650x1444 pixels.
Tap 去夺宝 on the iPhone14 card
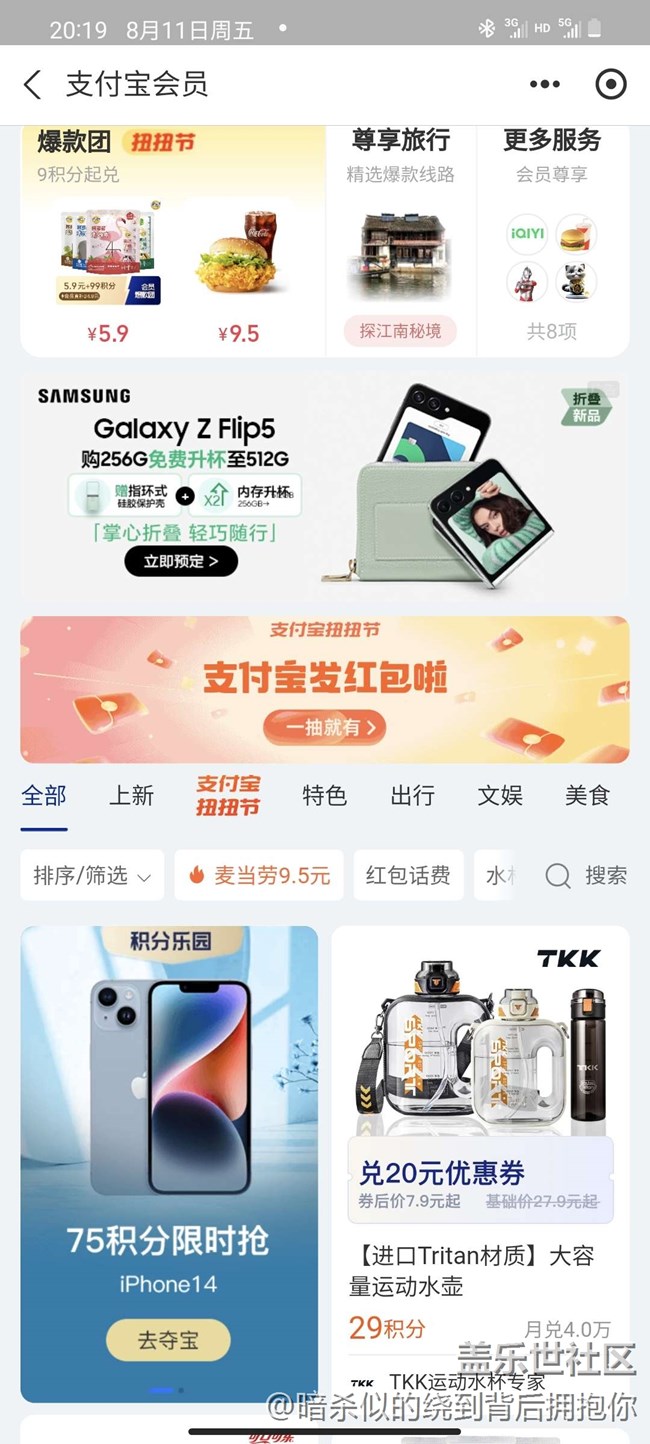coord(168,1341)
